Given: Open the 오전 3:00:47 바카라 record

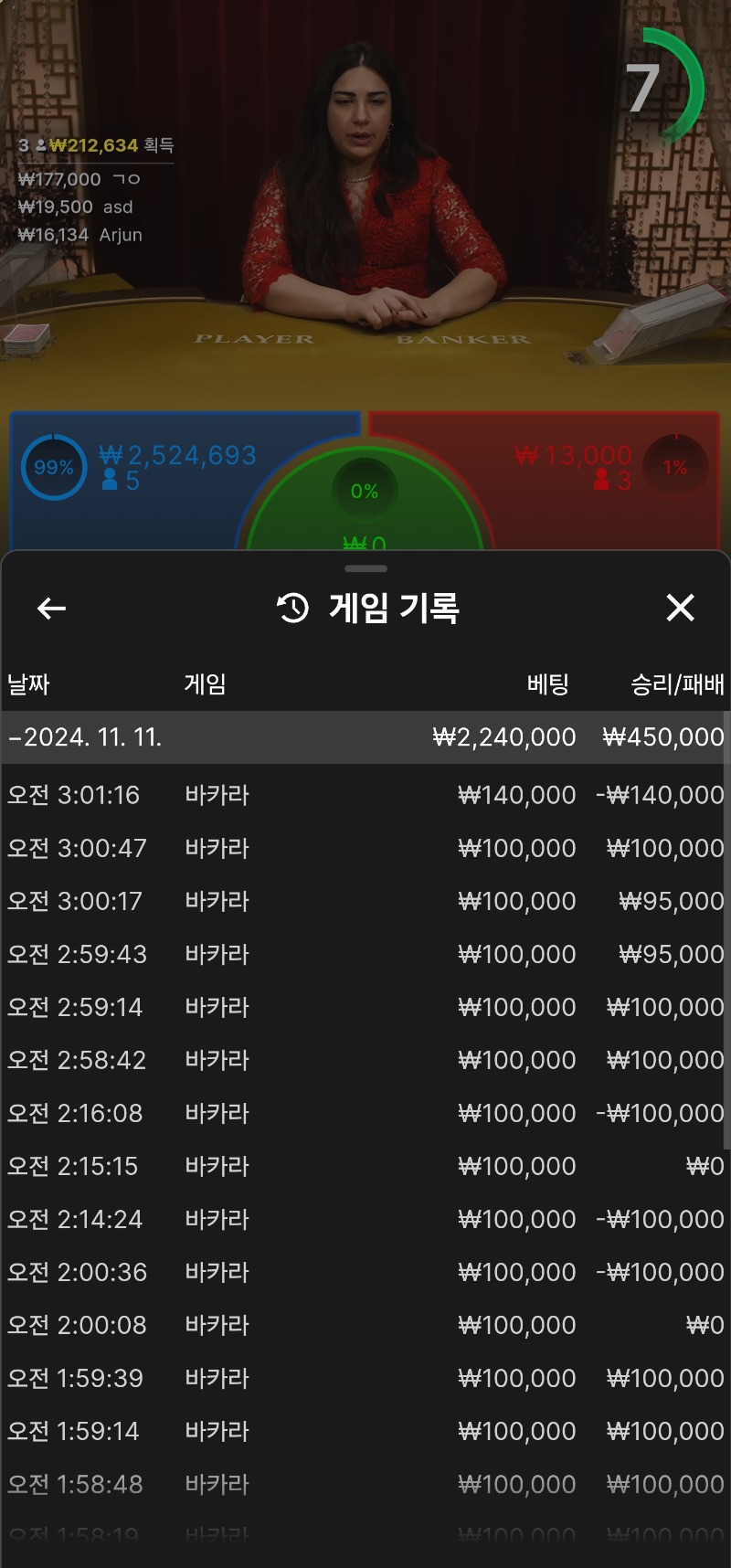Looking at the screenshot, I should [x=365, y=848].
